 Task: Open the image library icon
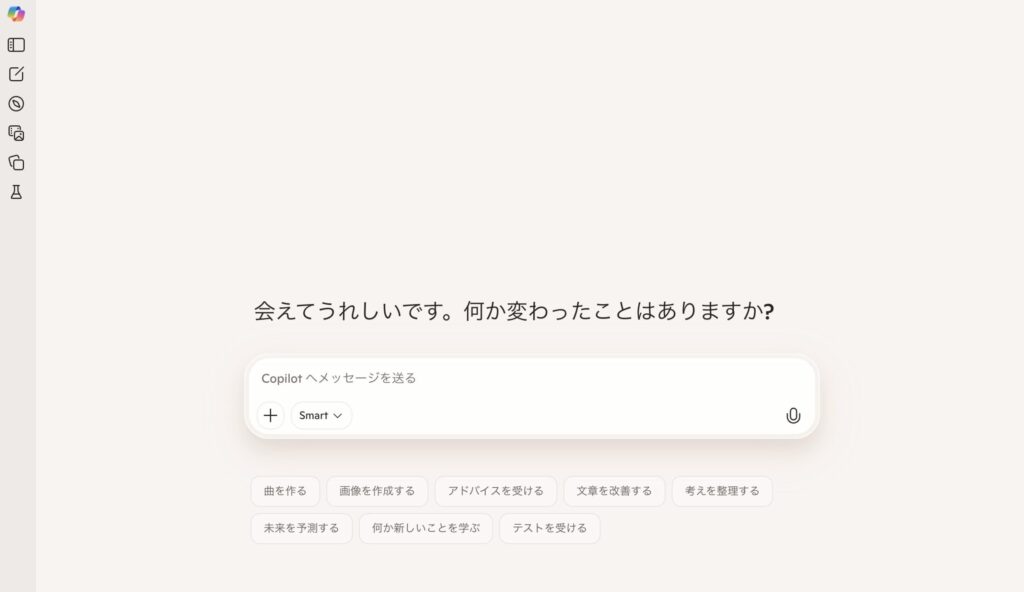pyautogui.click(x=16, y=133)
